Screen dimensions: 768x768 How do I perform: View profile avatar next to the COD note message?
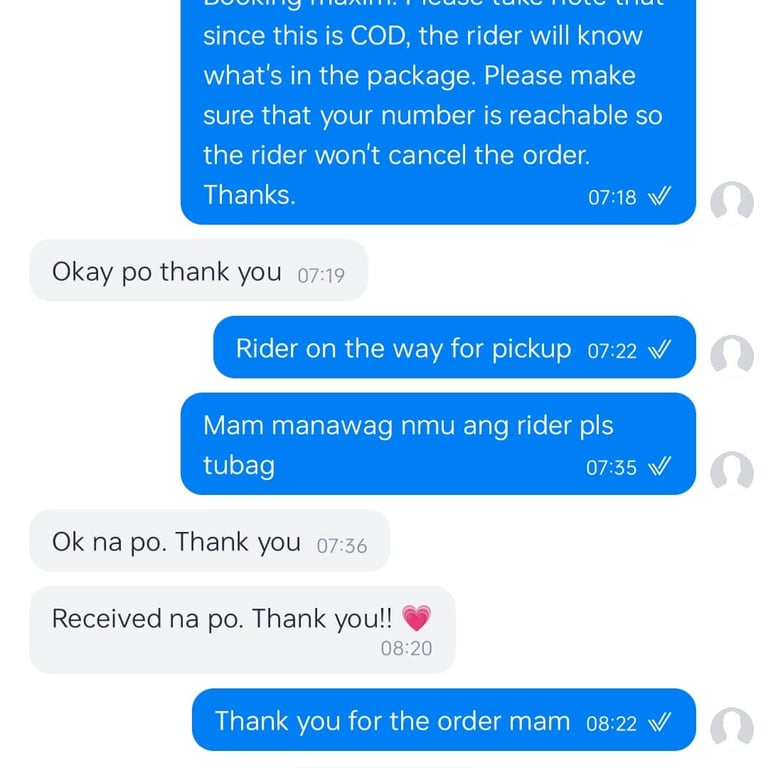point(731,202)
